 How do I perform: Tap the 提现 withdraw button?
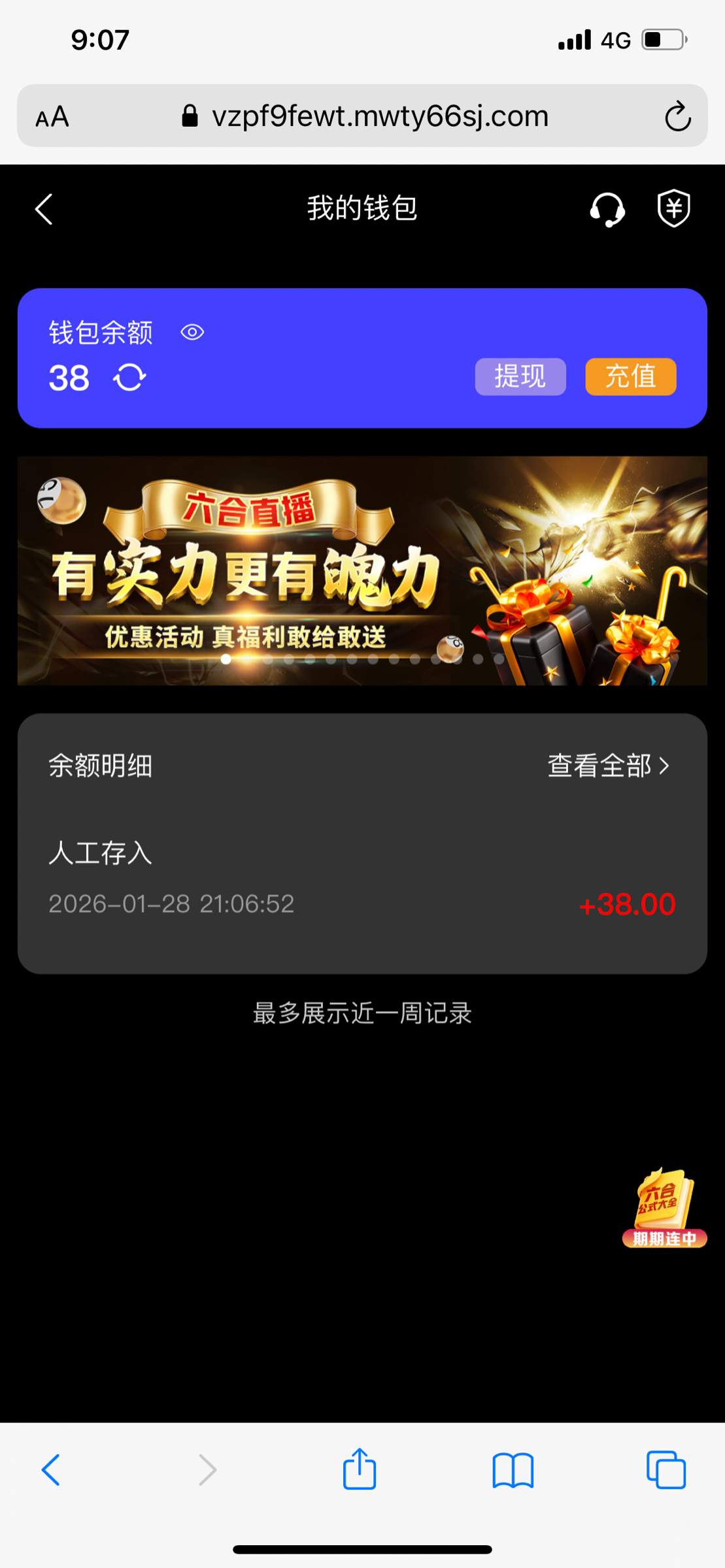tap(520, 376)
